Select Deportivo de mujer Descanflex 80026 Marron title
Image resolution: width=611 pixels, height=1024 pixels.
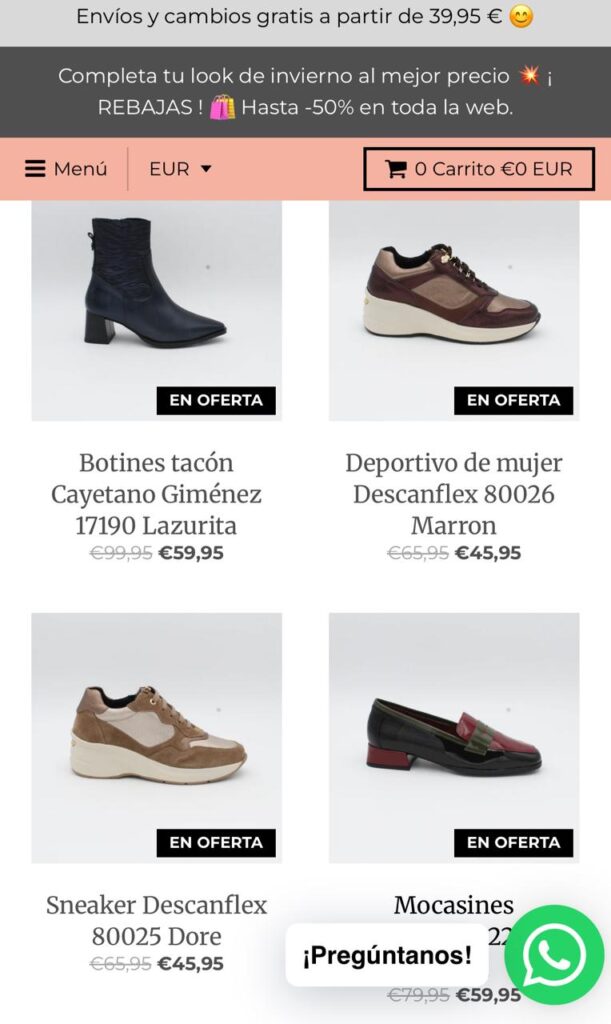point(454,494)
